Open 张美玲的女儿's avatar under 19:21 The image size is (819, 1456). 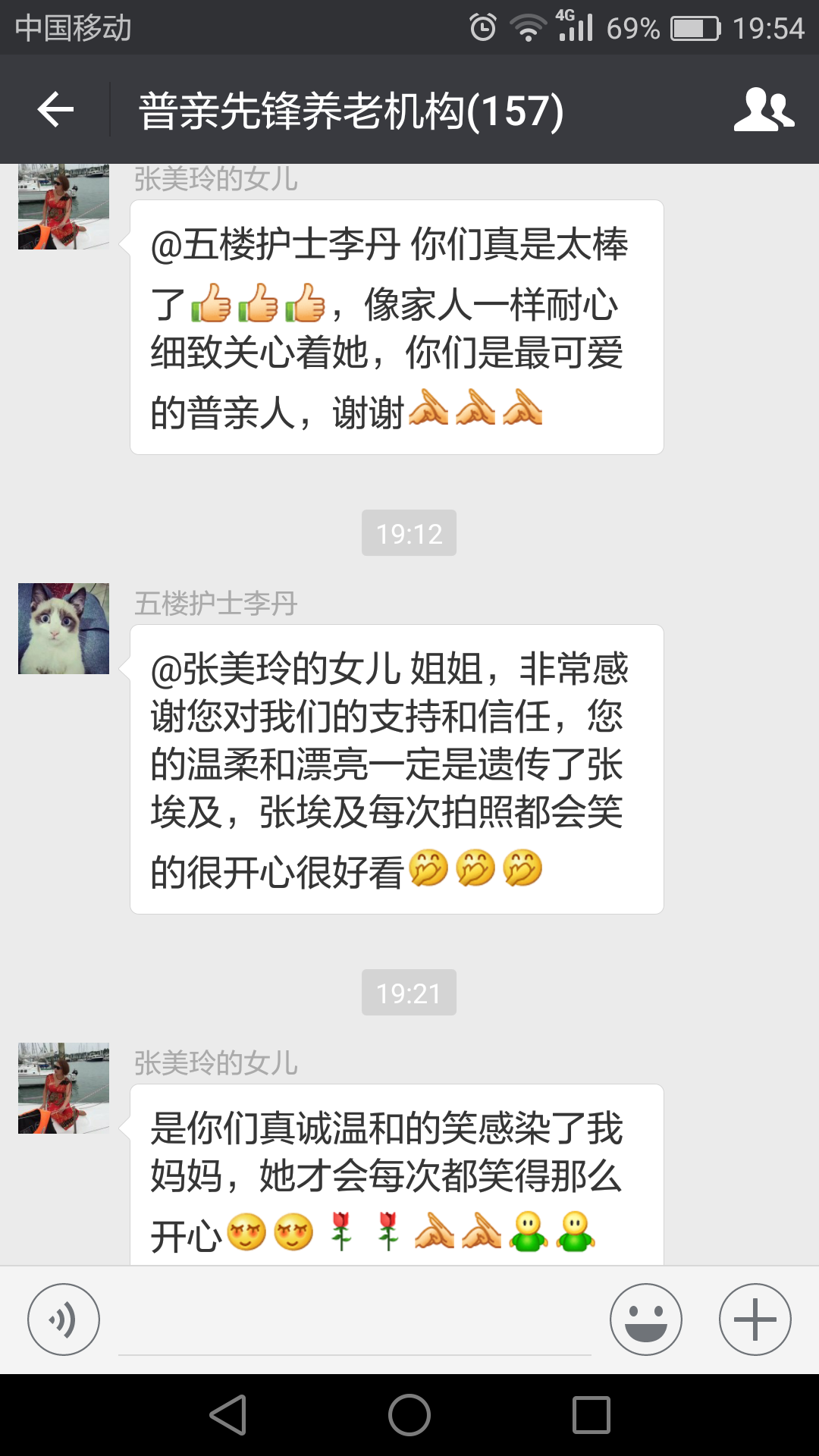[64, 1088]
